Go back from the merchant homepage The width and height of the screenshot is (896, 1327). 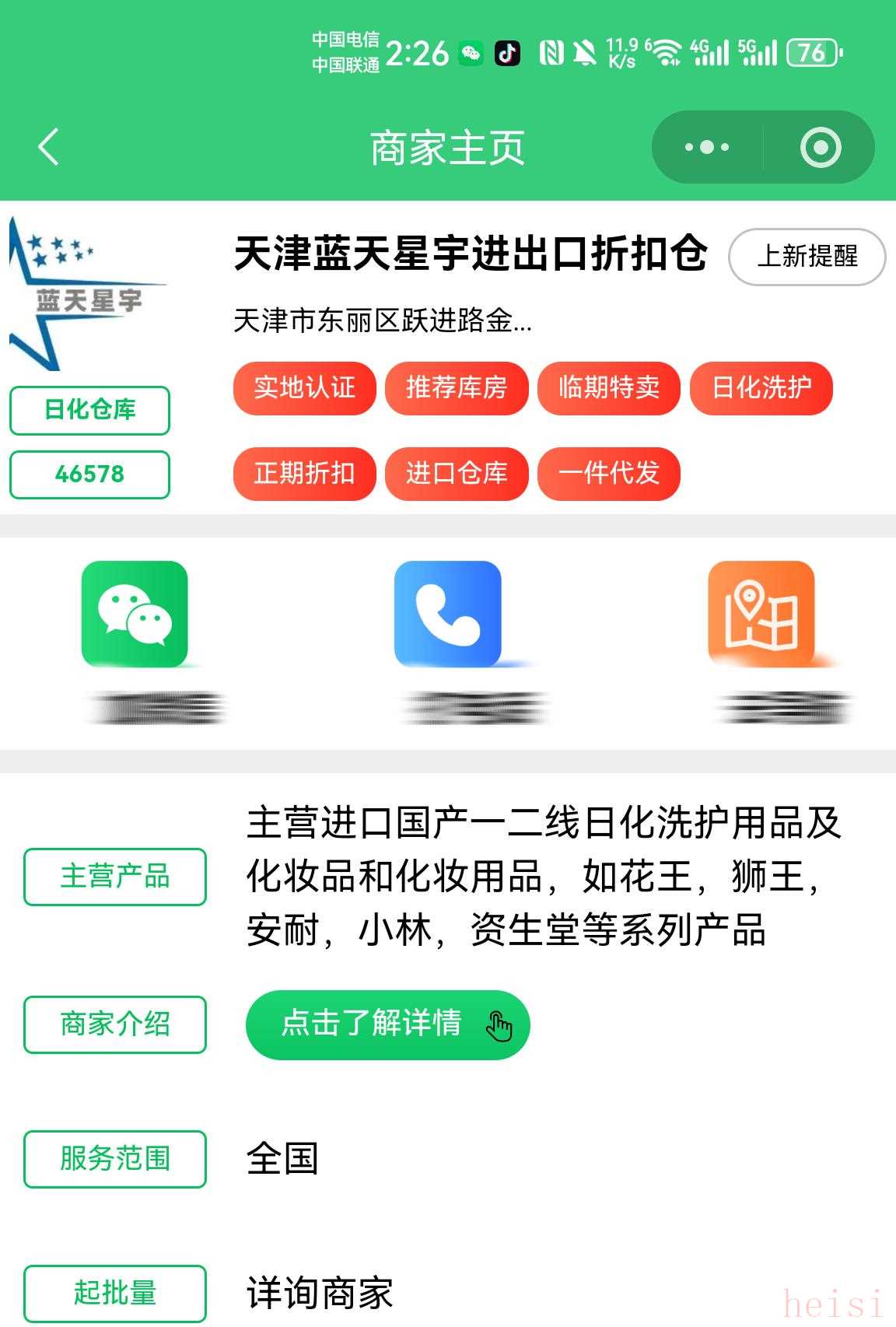48,147
